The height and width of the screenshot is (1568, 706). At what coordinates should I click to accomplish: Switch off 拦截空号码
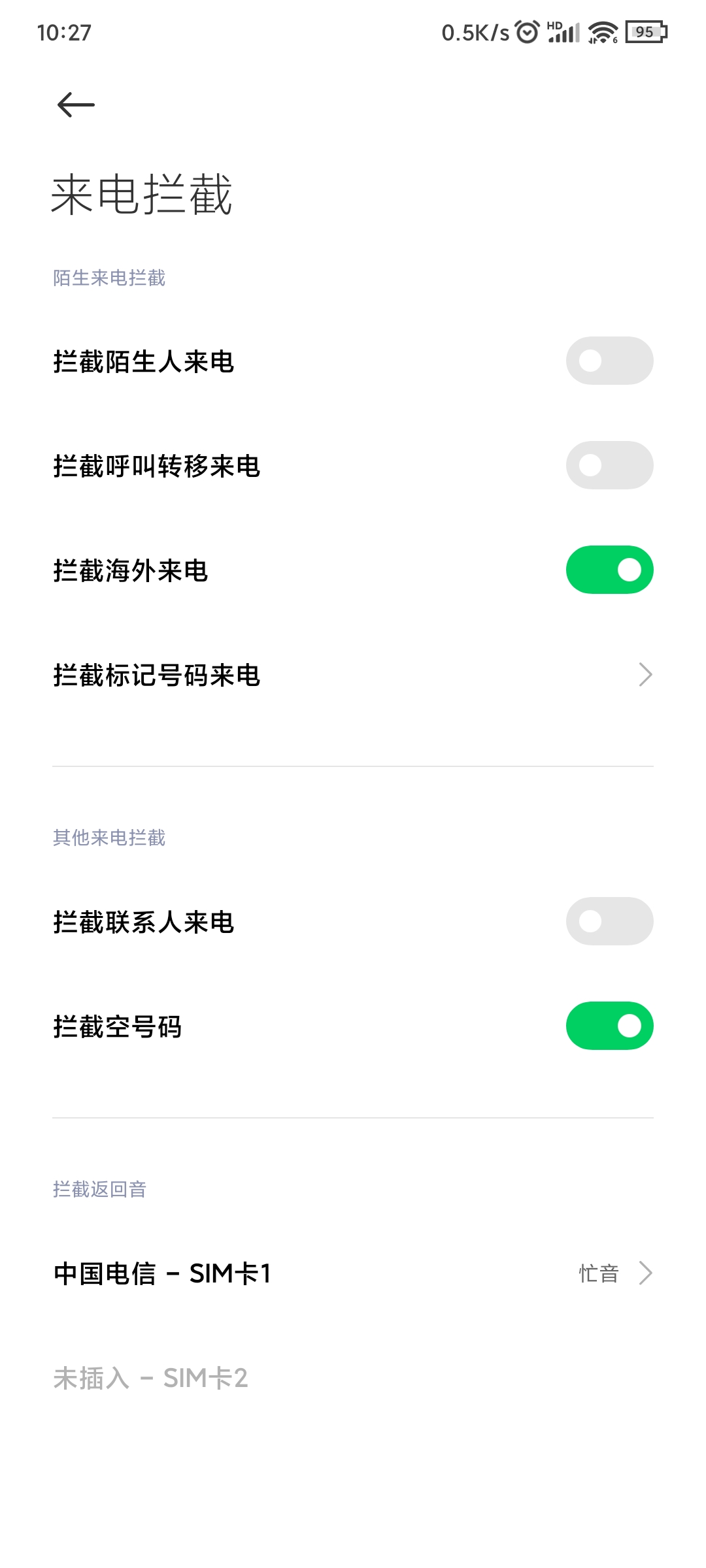click(x=609, y=1026)
